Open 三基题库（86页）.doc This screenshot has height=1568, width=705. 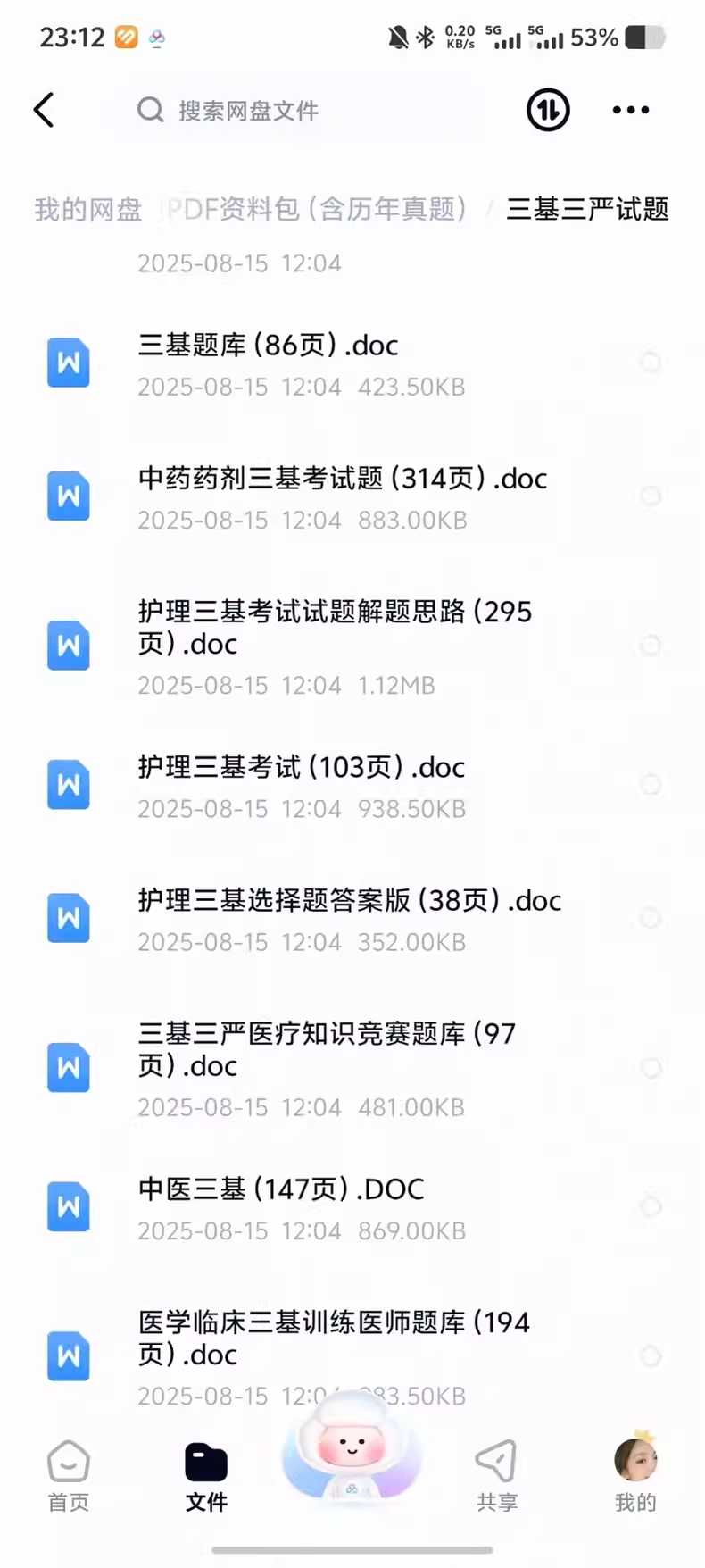tap(268, 346)
